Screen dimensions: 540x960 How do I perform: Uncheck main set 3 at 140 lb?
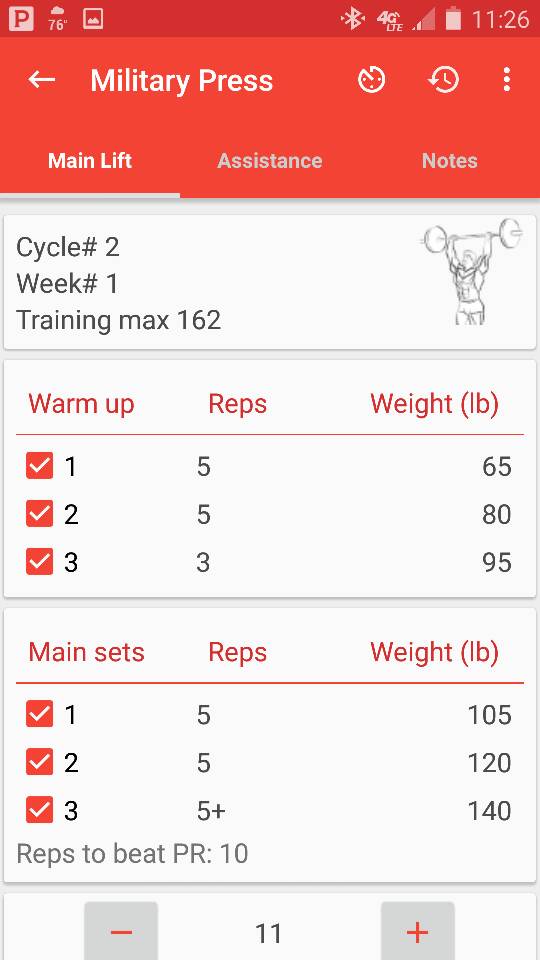(x=40, y=809)
